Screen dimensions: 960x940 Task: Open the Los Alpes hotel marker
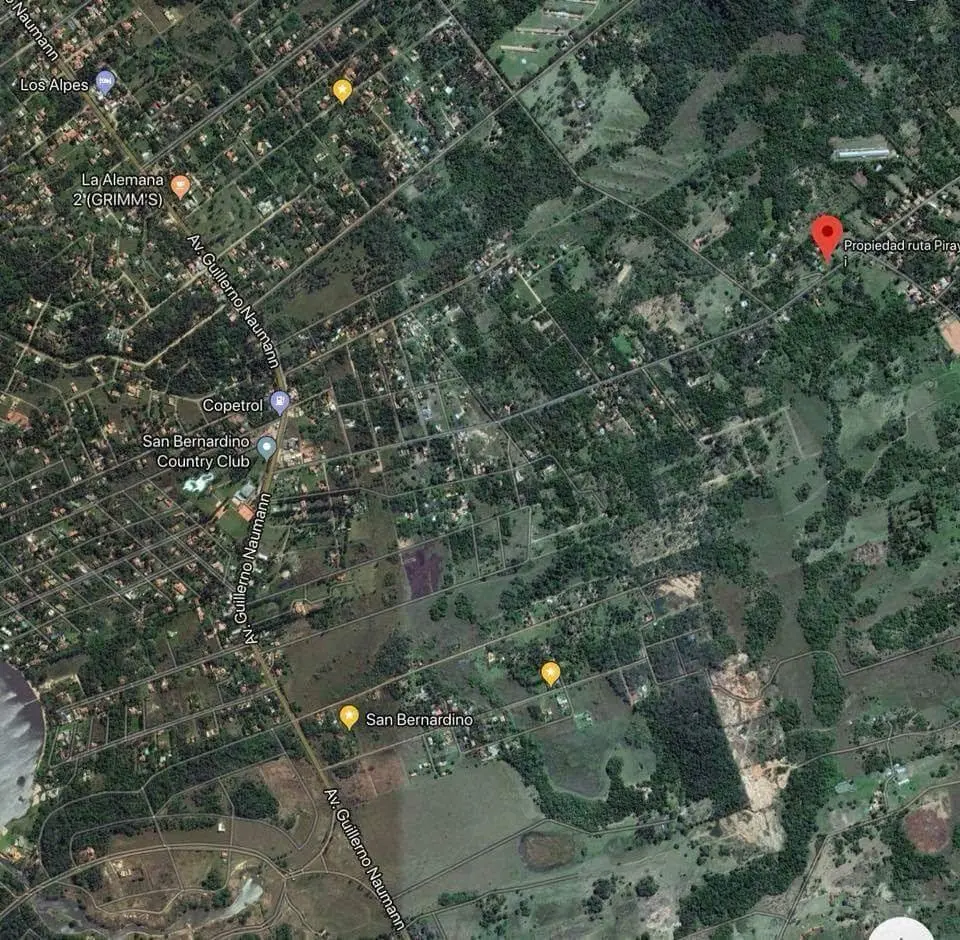point(105,80)
